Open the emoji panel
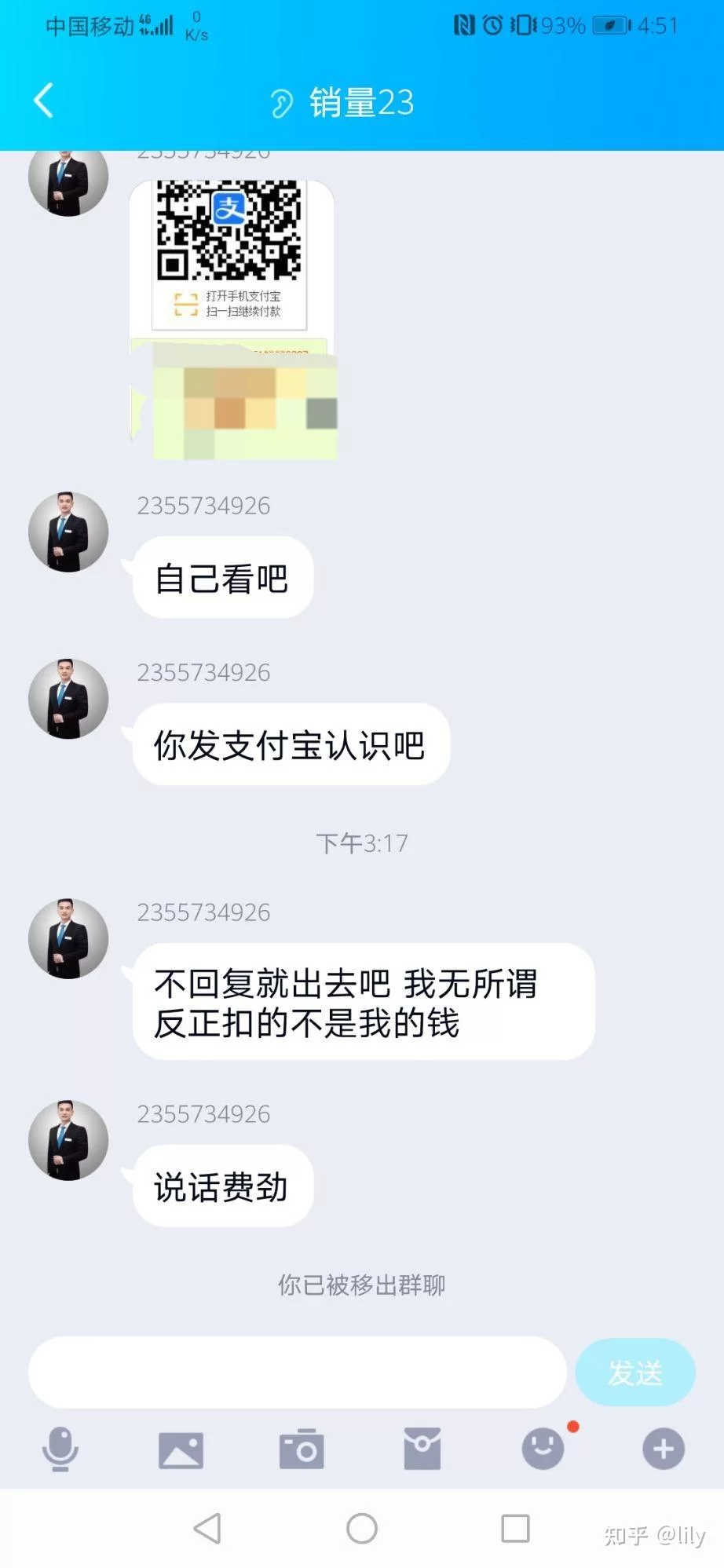 [x=543, y=1449]
